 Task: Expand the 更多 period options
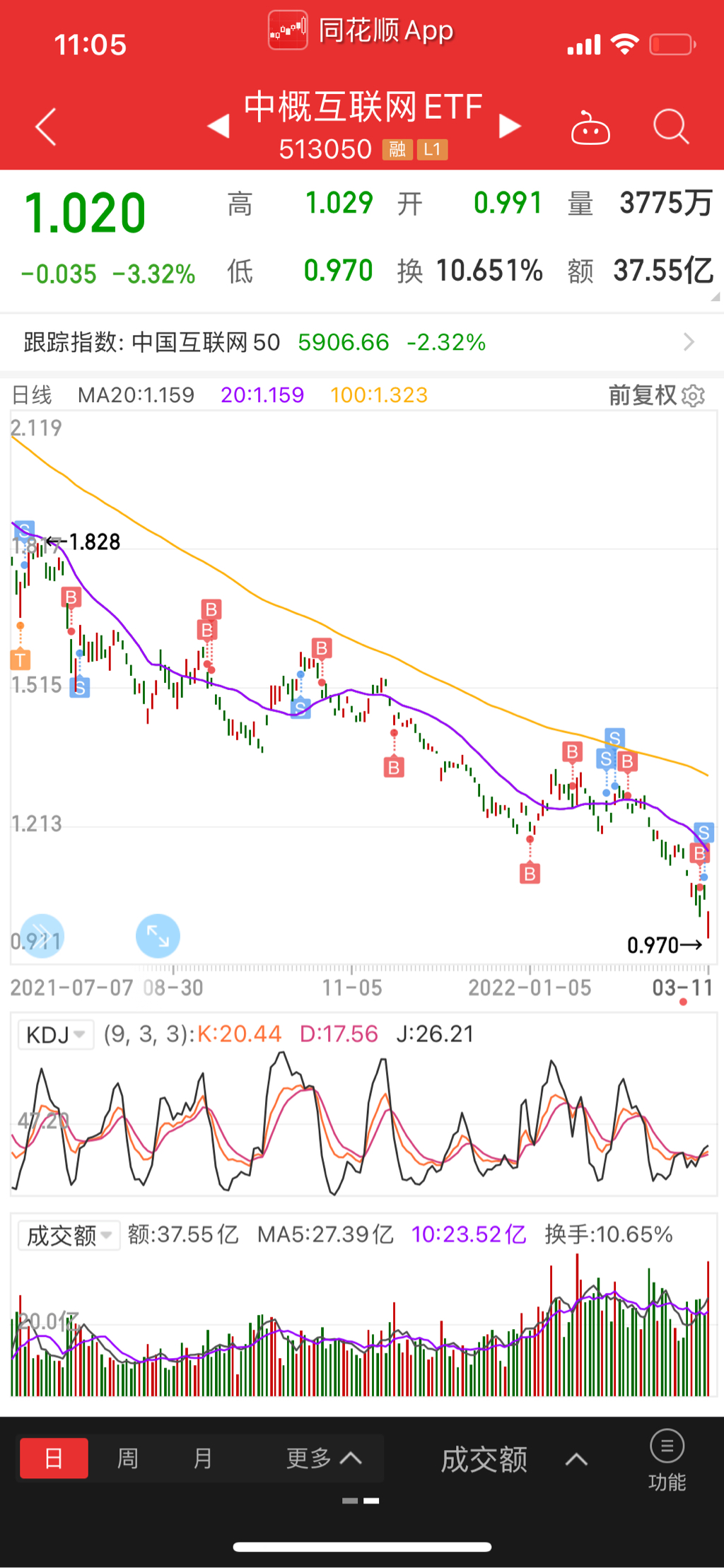coord(324,1458)
